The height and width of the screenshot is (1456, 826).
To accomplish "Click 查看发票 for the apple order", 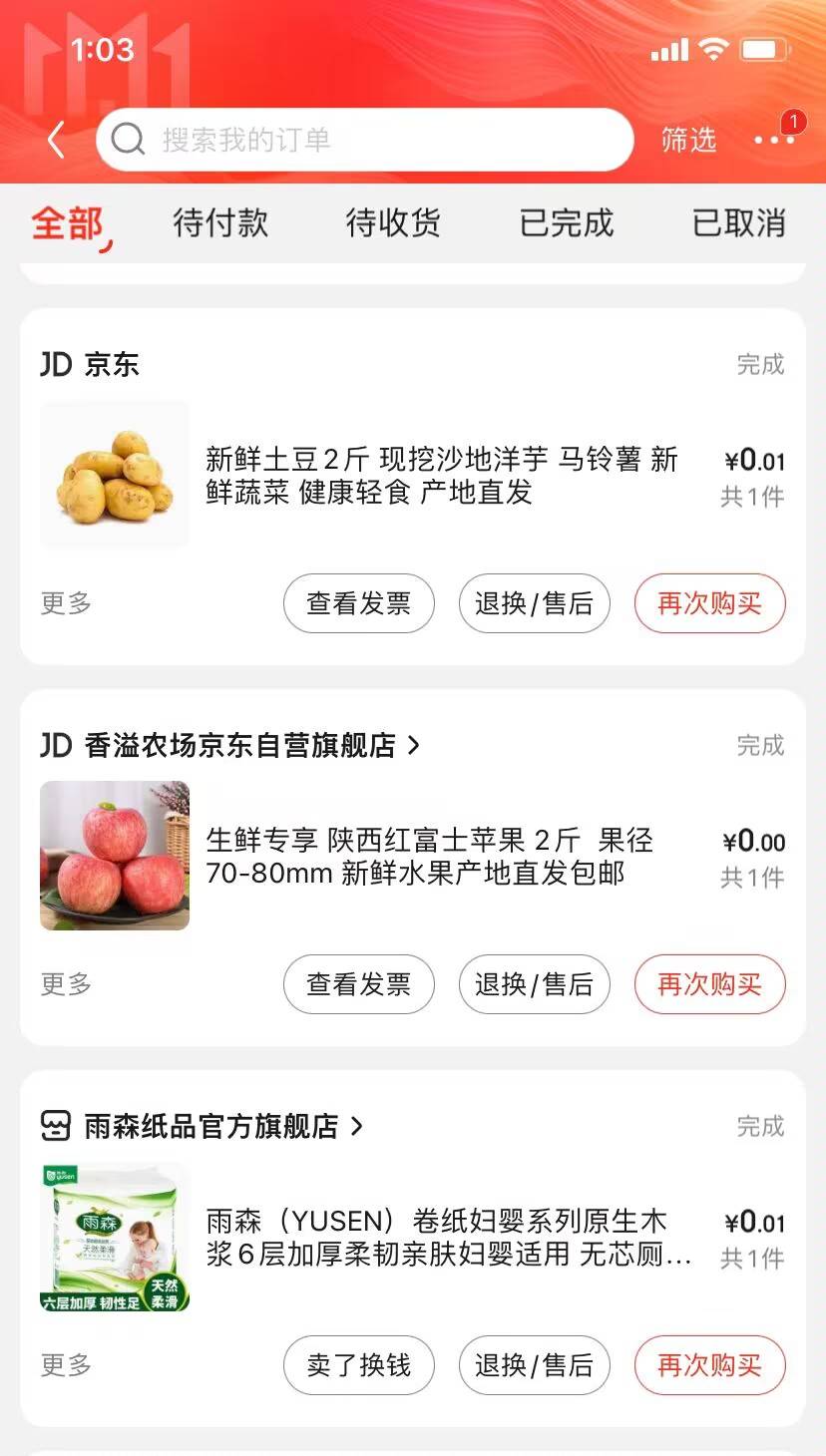I will (x=358, y=984).
